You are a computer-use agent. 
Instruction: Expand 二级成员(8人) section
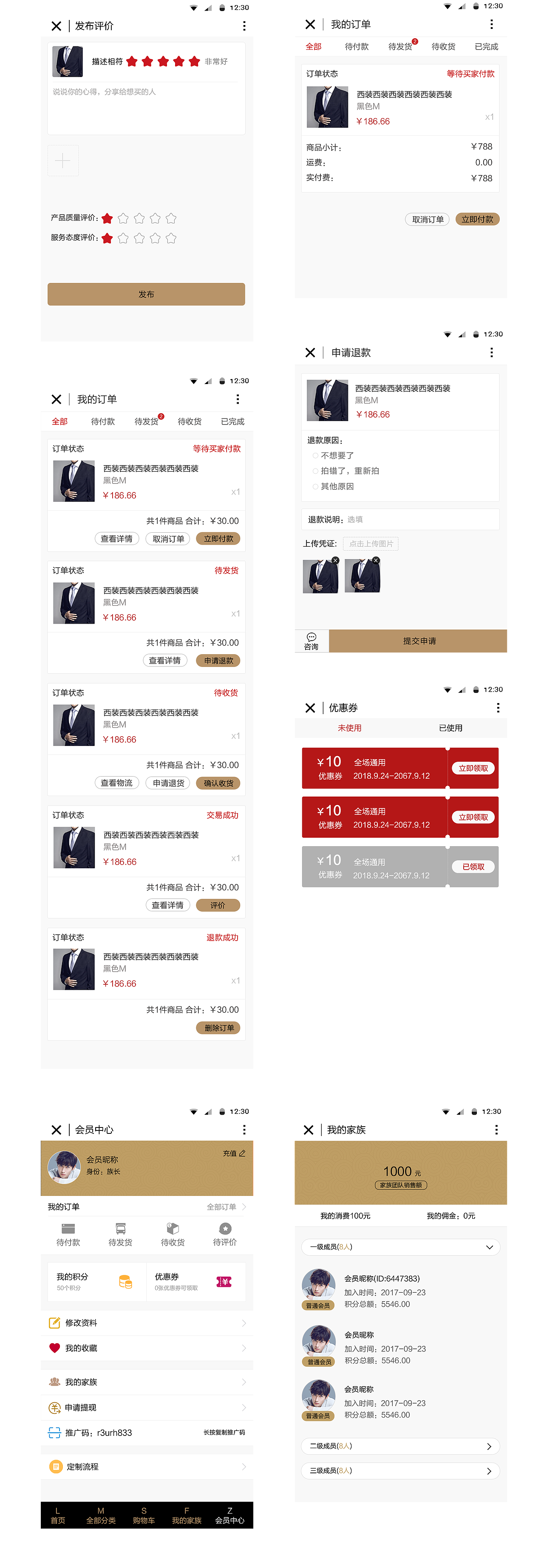[400, 1446]
